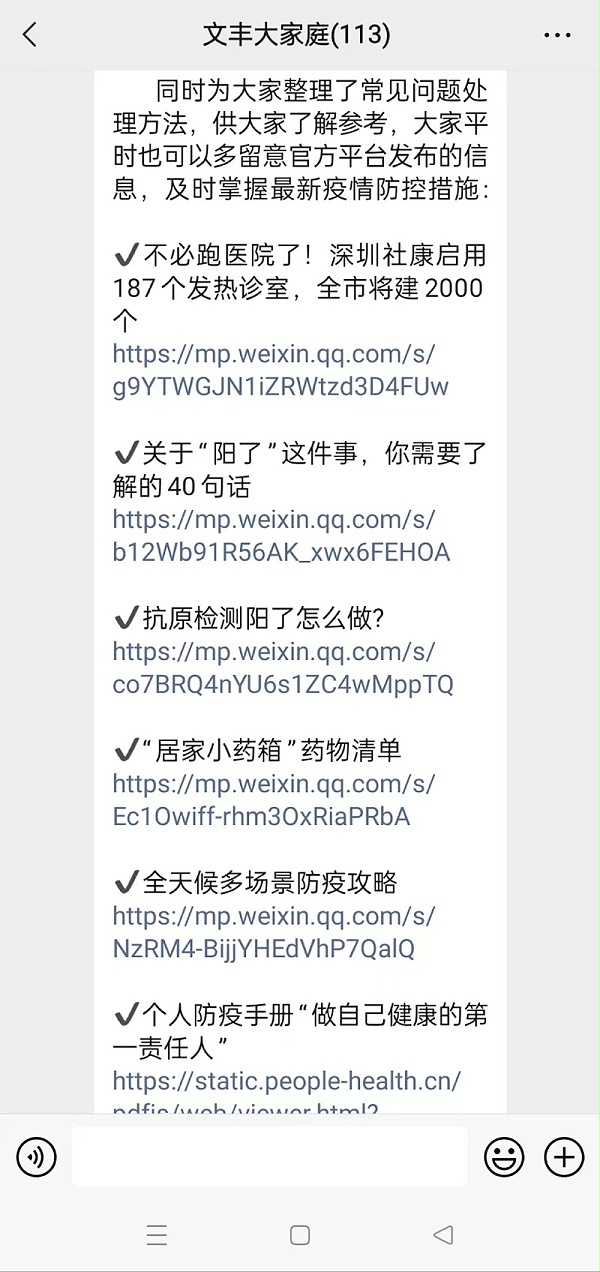Tap the system home button
The width and height of the screenshot is (600, 1272).
click(300, 1235)
